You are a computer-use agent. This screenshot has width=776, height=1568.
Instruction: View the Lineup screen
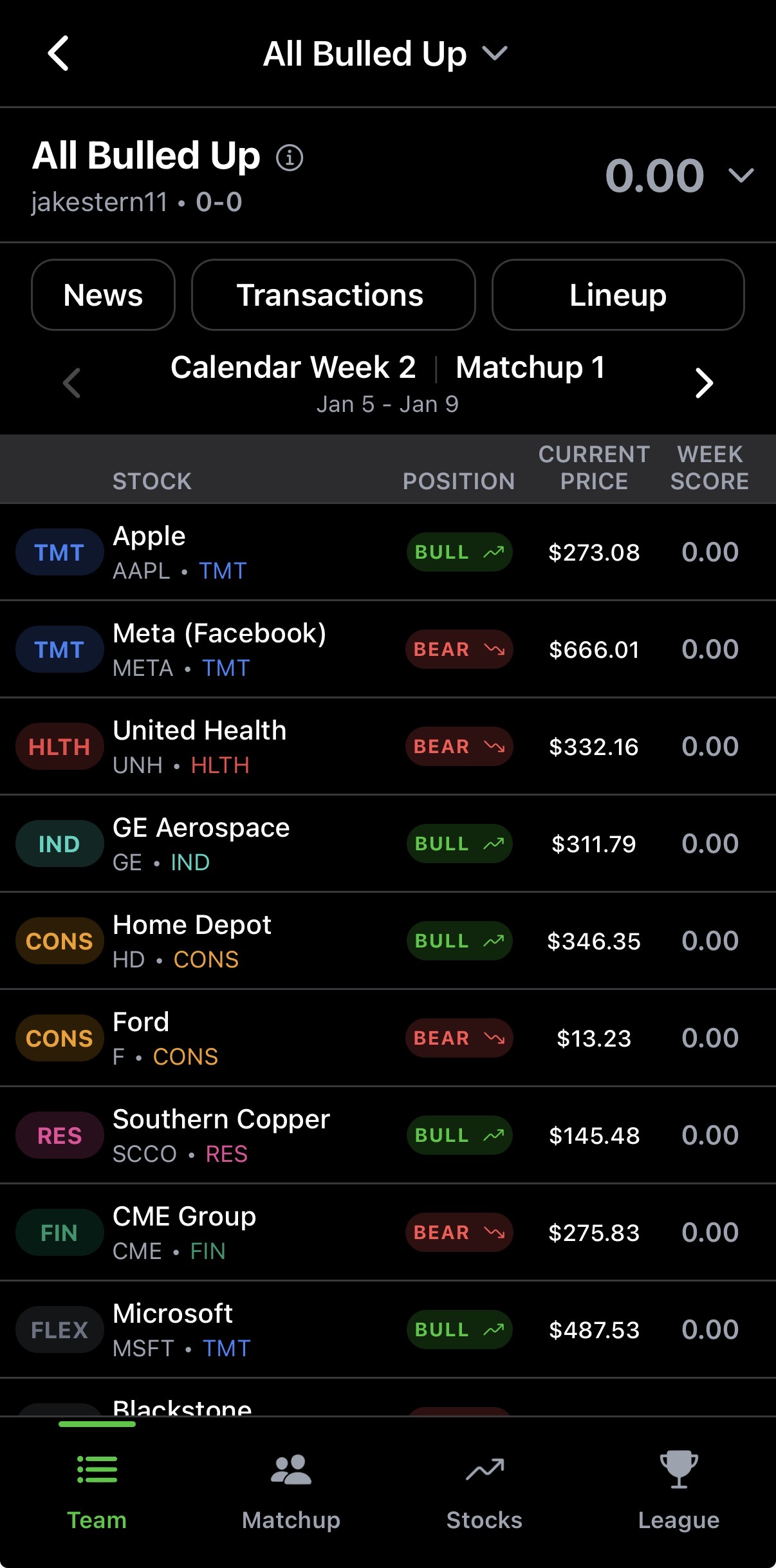[x=617, y=295]
